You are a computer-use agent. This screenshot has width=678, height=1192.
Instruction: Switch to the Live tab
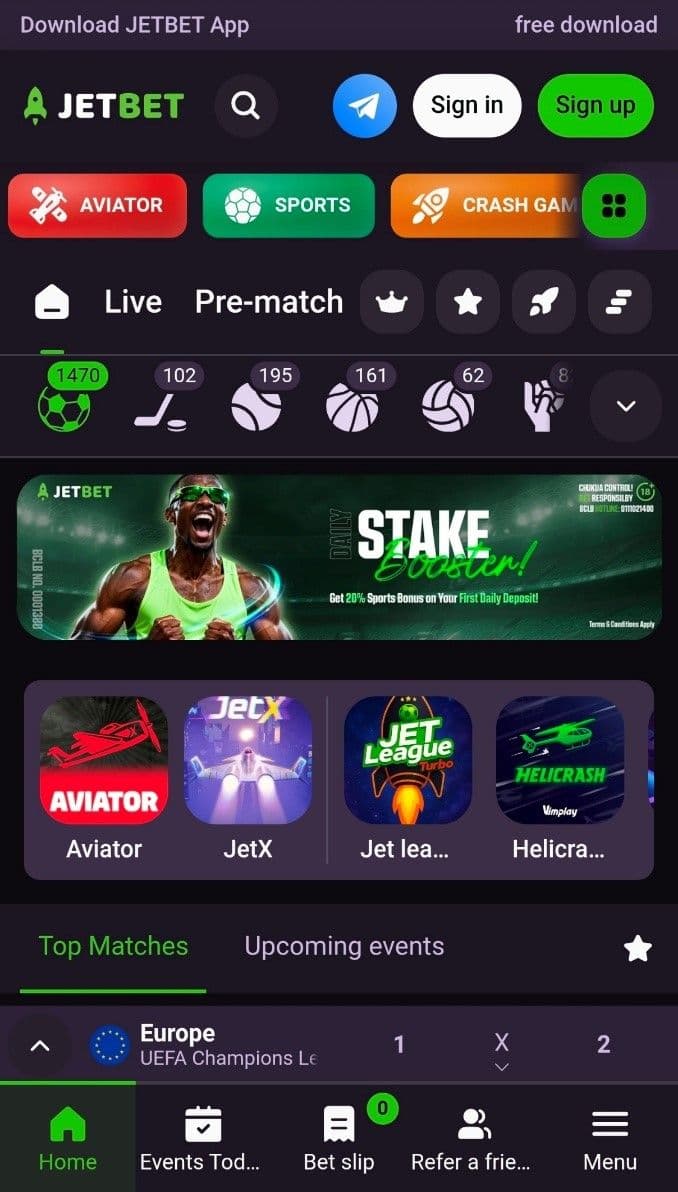(133, 302)
